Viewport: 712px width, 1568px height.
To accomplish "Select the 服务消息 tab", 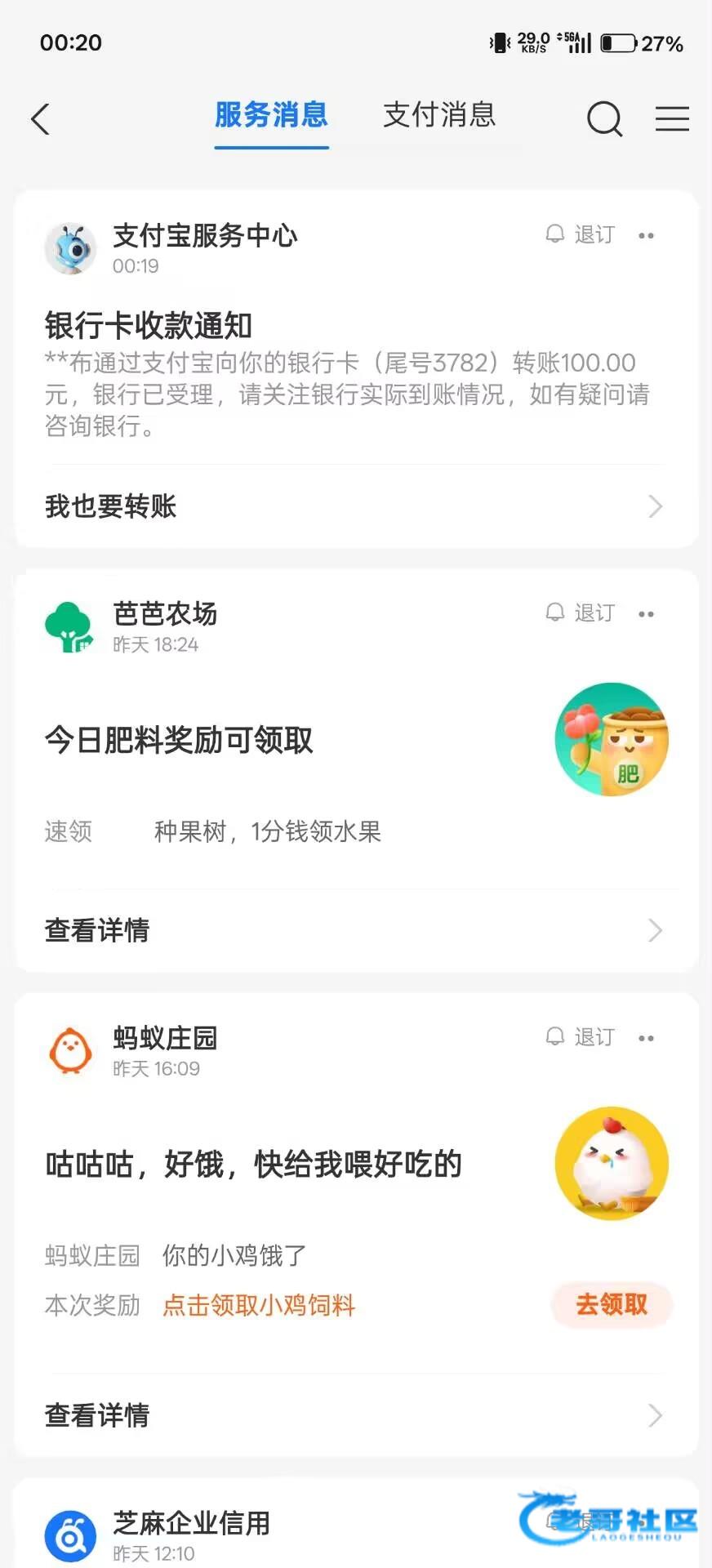I will [x=271, y=115].
